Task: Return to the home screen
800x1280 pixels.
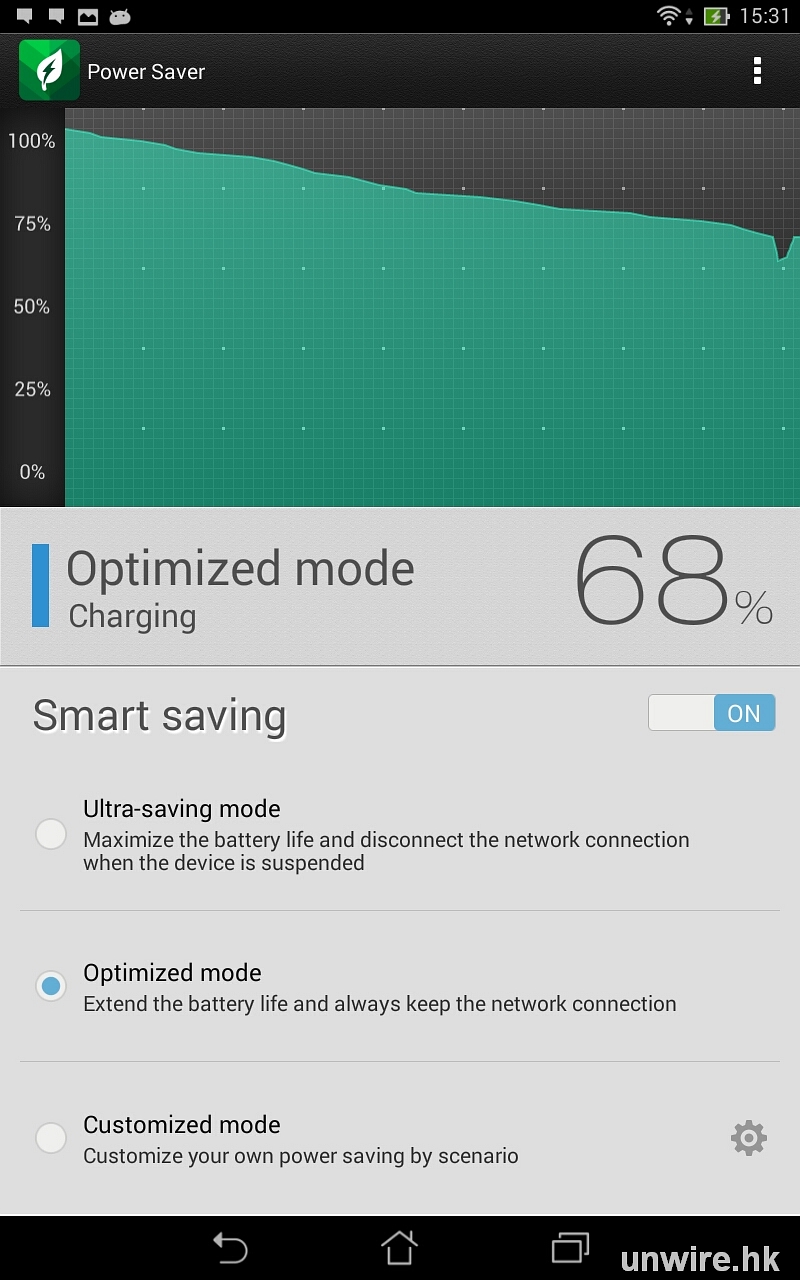Action: pyautogui.click(x=399, y=1247)
